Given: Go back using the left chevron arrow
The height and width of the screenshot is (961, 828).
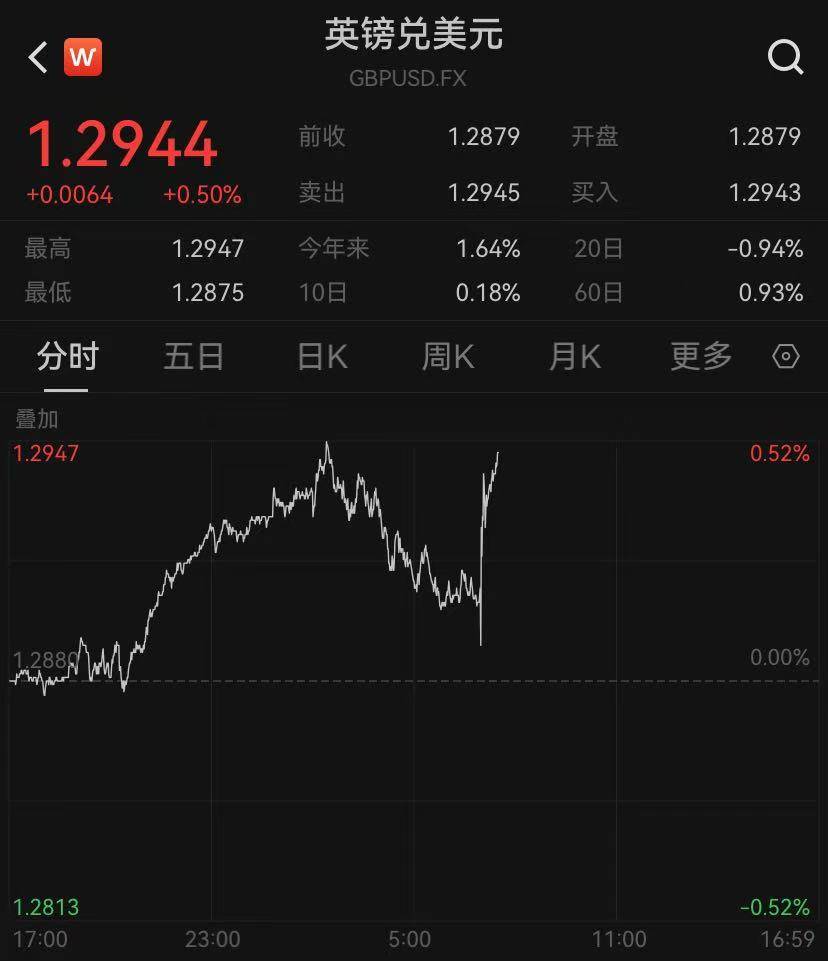Looking at the screenshot, I should tap(36, 57).
